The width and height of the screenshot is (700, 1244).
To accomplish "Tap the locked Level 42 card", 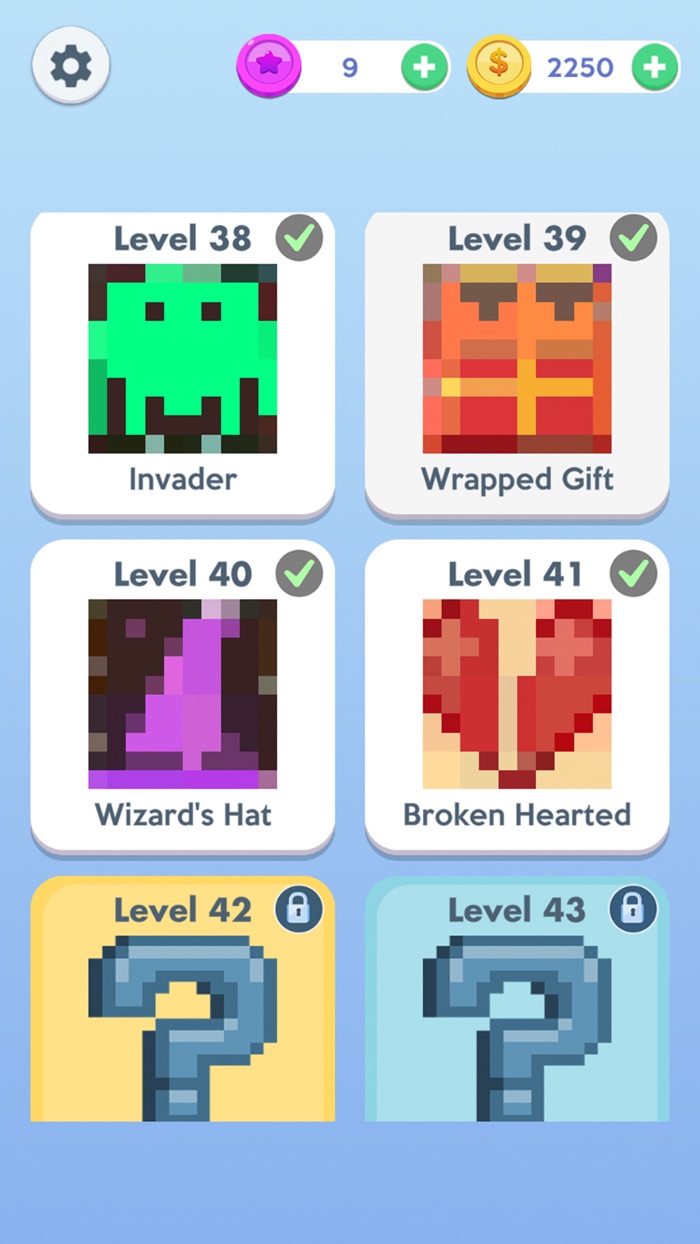I will pos(182,1000).
